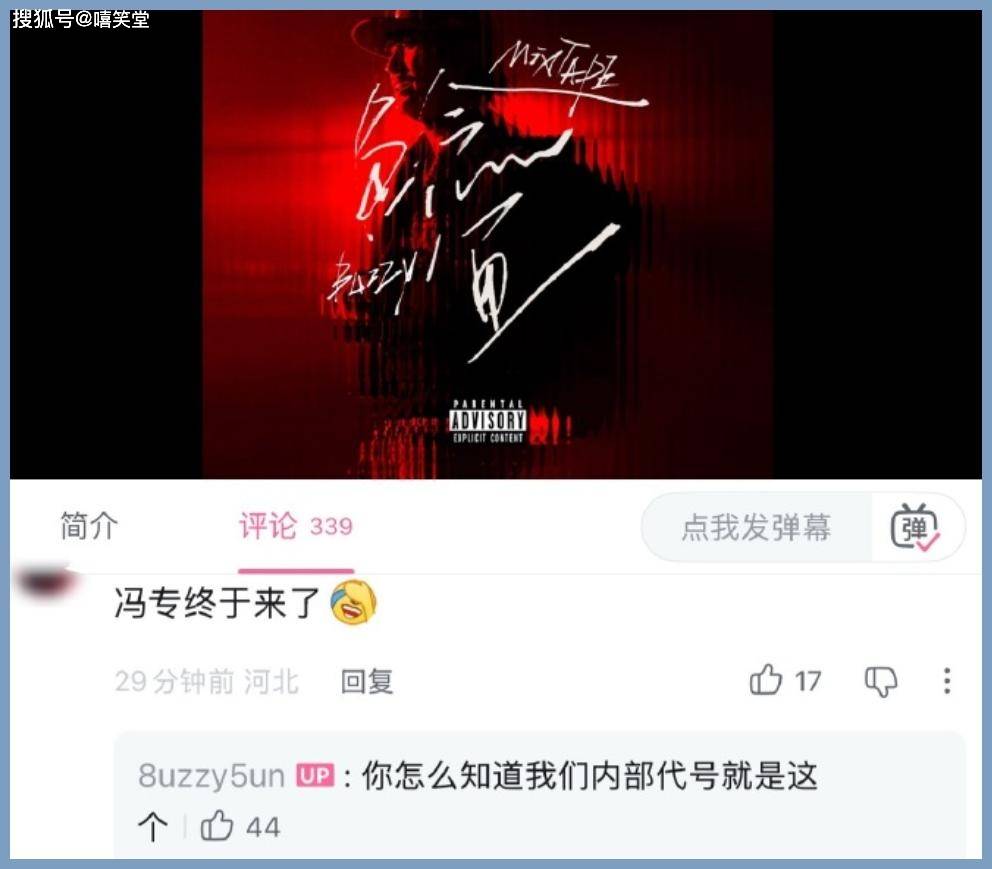The image size is (992, 869).
Task: Like the comment with 17 likes
Action: click(766, 681)
